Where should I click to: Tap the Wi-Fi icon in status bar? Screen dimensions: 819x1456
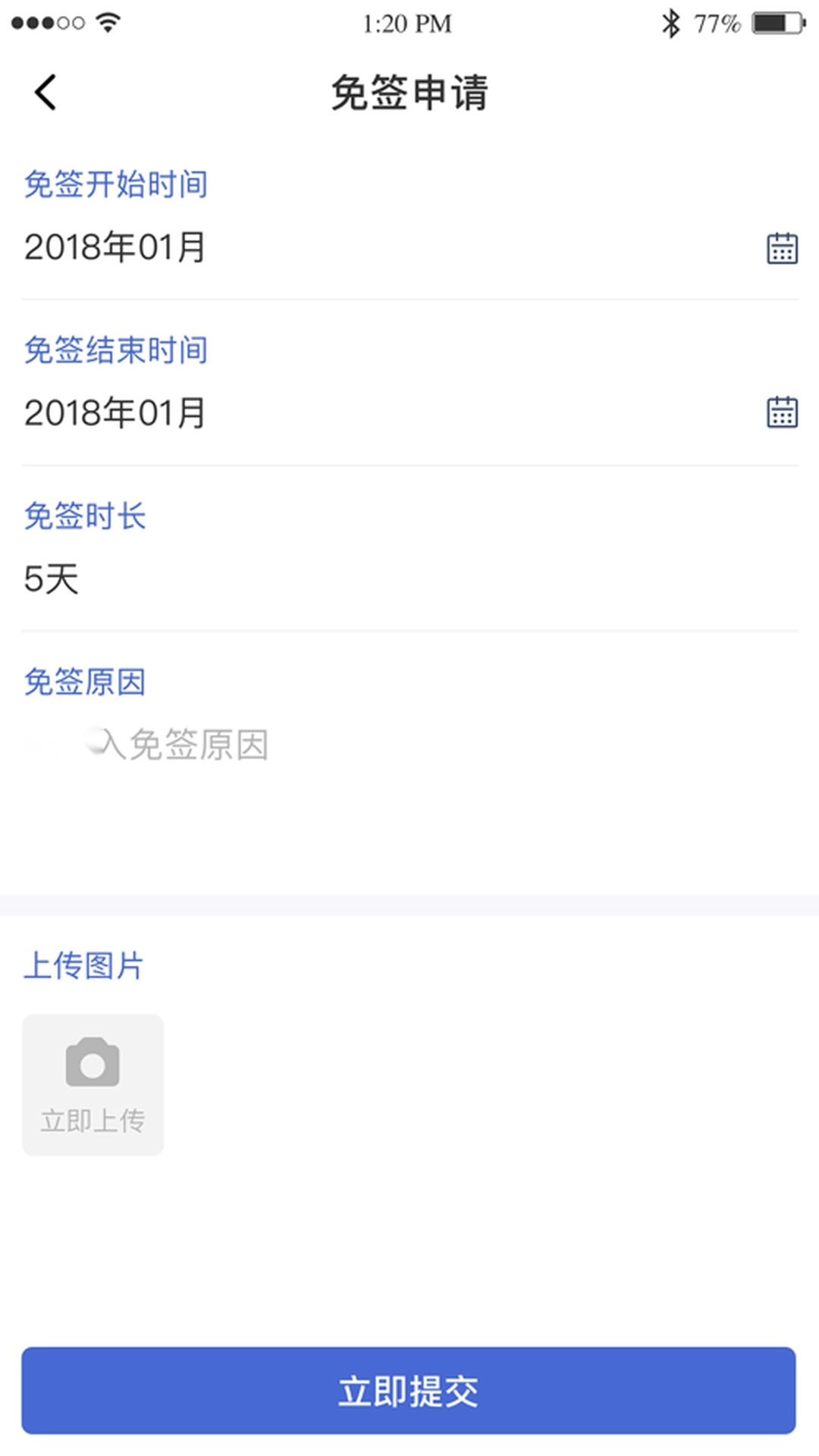coord(107,22)
